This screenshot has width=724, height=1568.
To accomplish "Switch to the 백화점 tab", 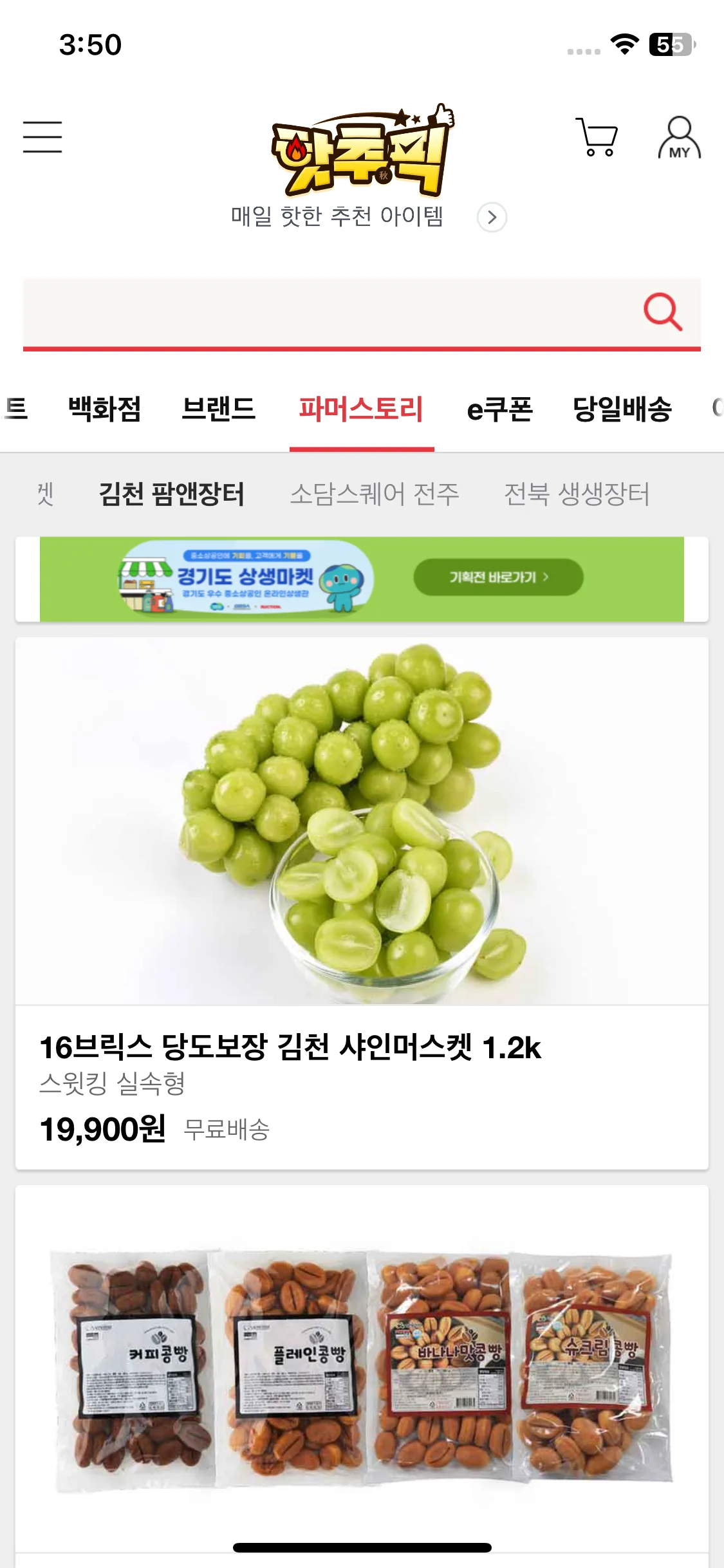I will click(105, 409).
